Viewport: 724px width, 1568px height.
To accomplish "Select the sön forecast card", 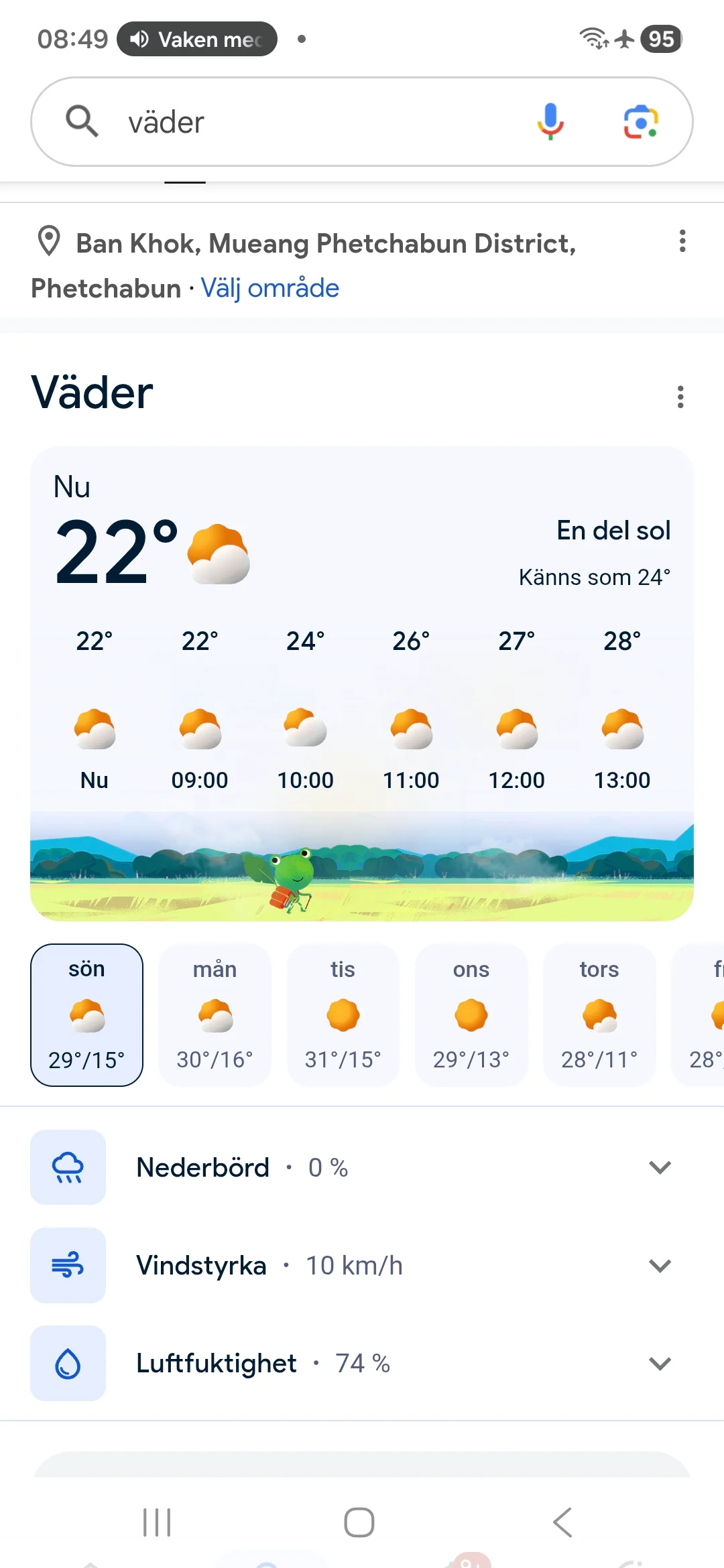I will (86, 1015).
